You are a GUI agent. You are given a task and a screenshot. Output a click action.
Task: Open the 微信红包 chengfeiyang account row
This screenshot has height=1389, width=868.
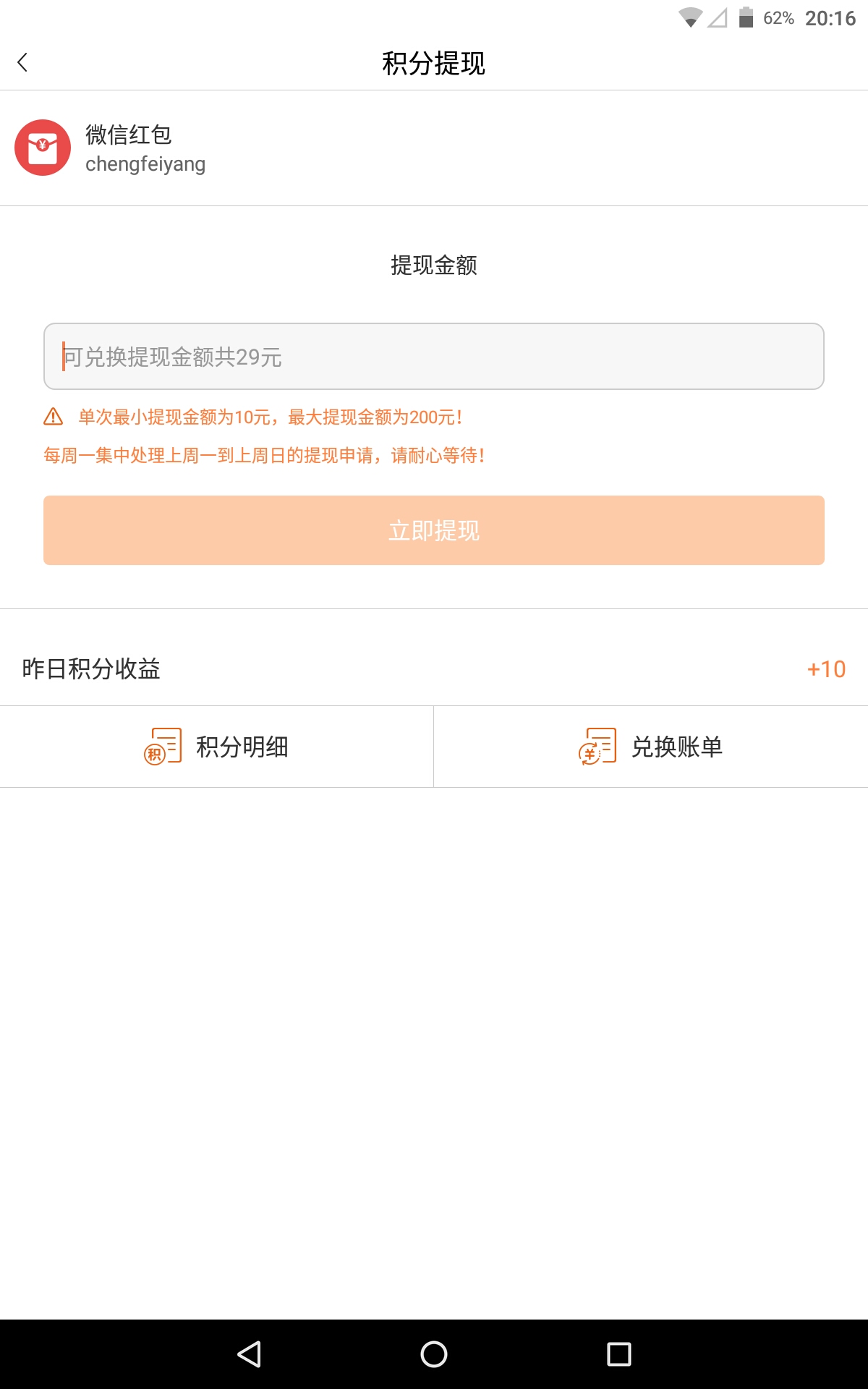click(x=434, y=148)
